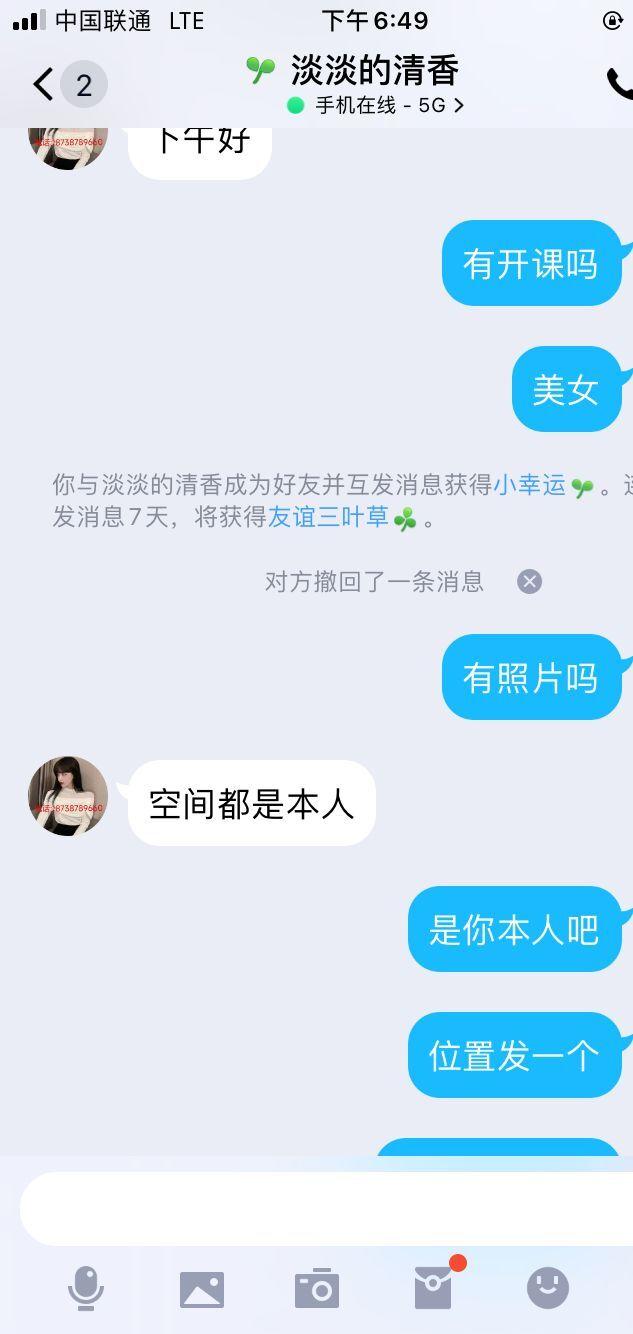Open the photo gallery picker
The width and height of the screenshot is (633, 1334).
click(202, 1289)
